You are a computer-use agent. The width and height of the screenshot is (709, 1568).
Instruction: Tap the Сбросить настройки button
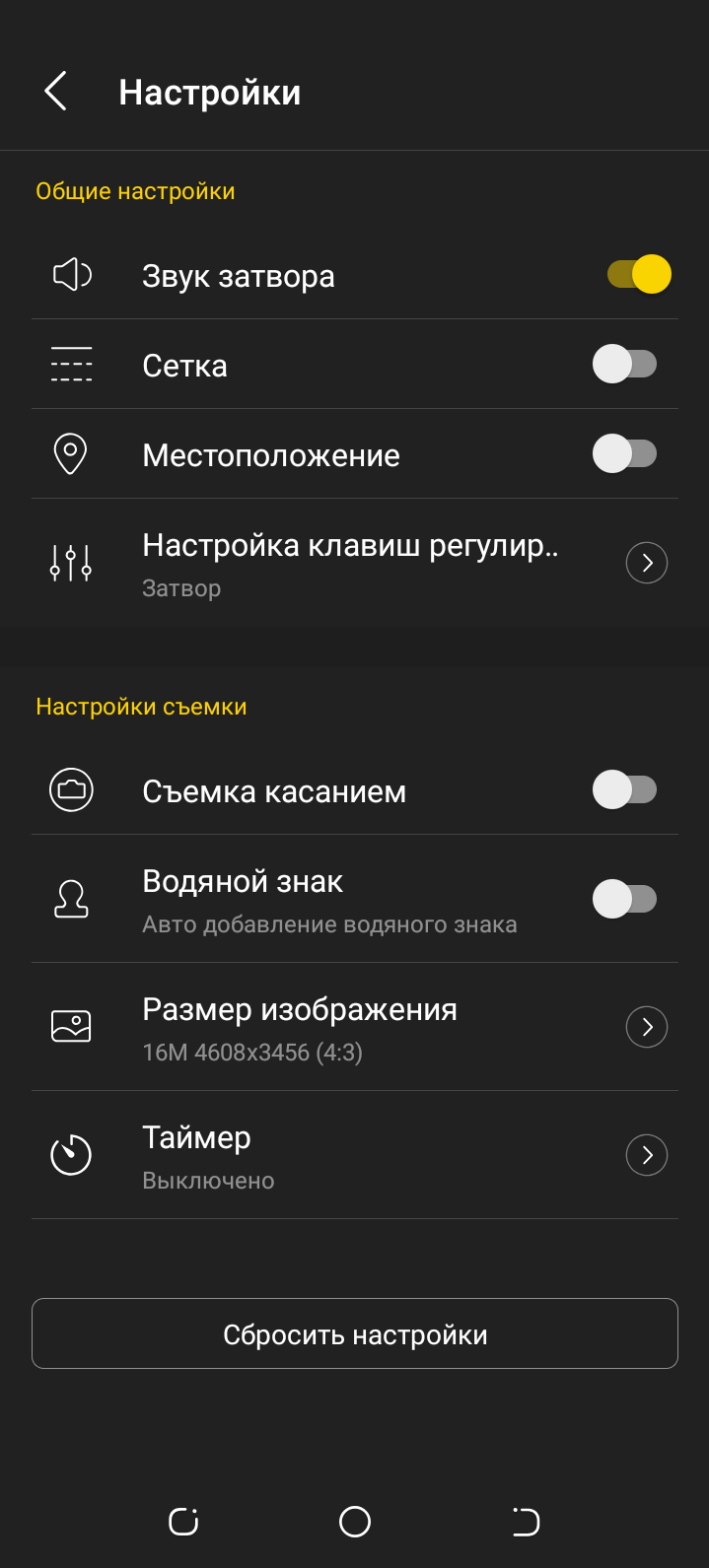pyautogui.click(x=355, y=1334)
